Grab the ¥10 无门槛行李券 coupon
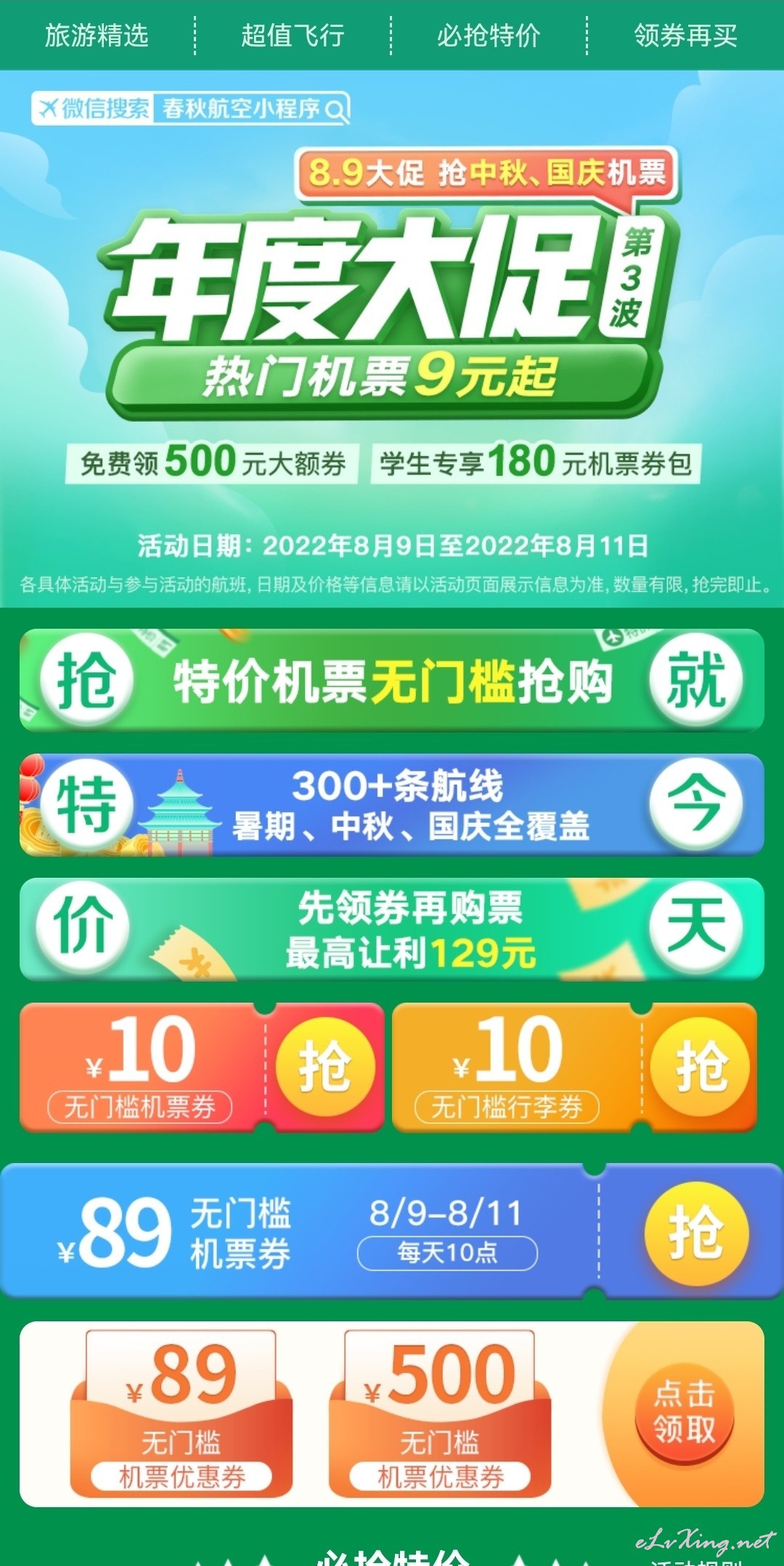 (700, 1066)
